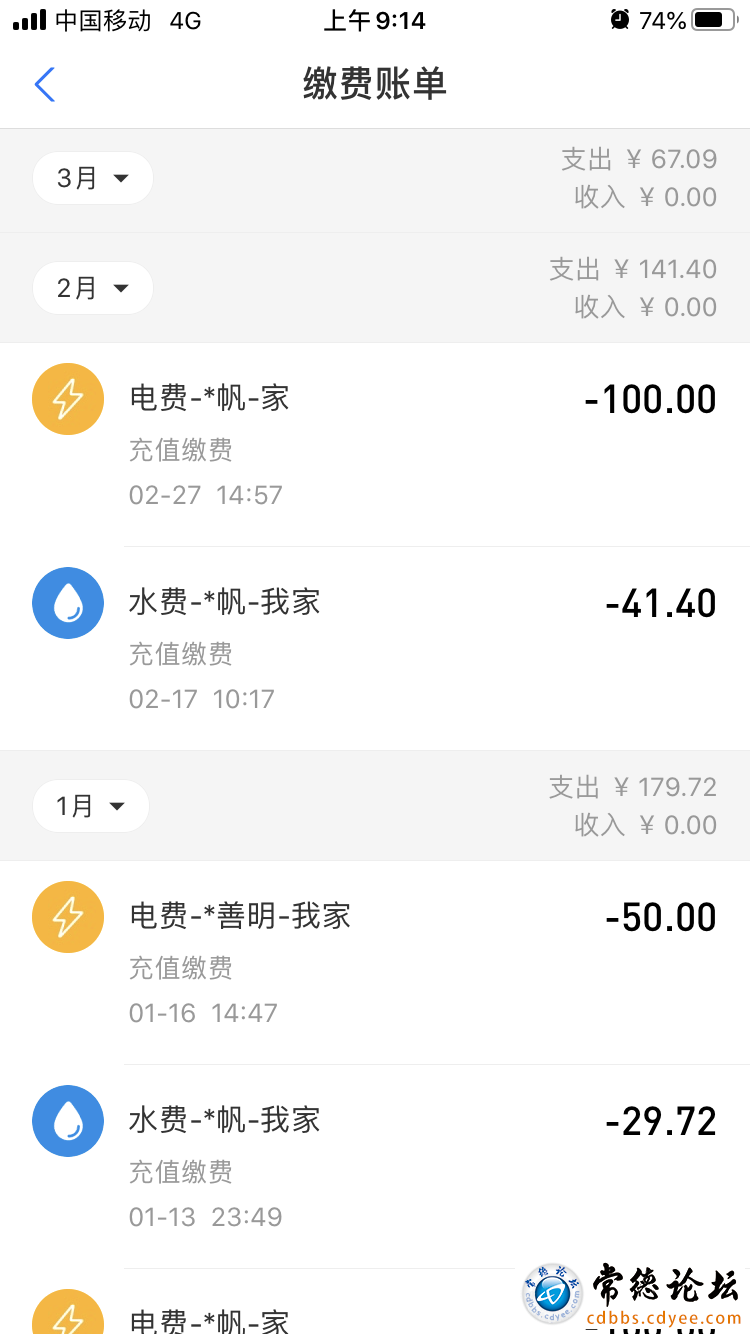
Task: Open the 电费-*善明-我家 -50.00 record
Action: tap(375, 963)
